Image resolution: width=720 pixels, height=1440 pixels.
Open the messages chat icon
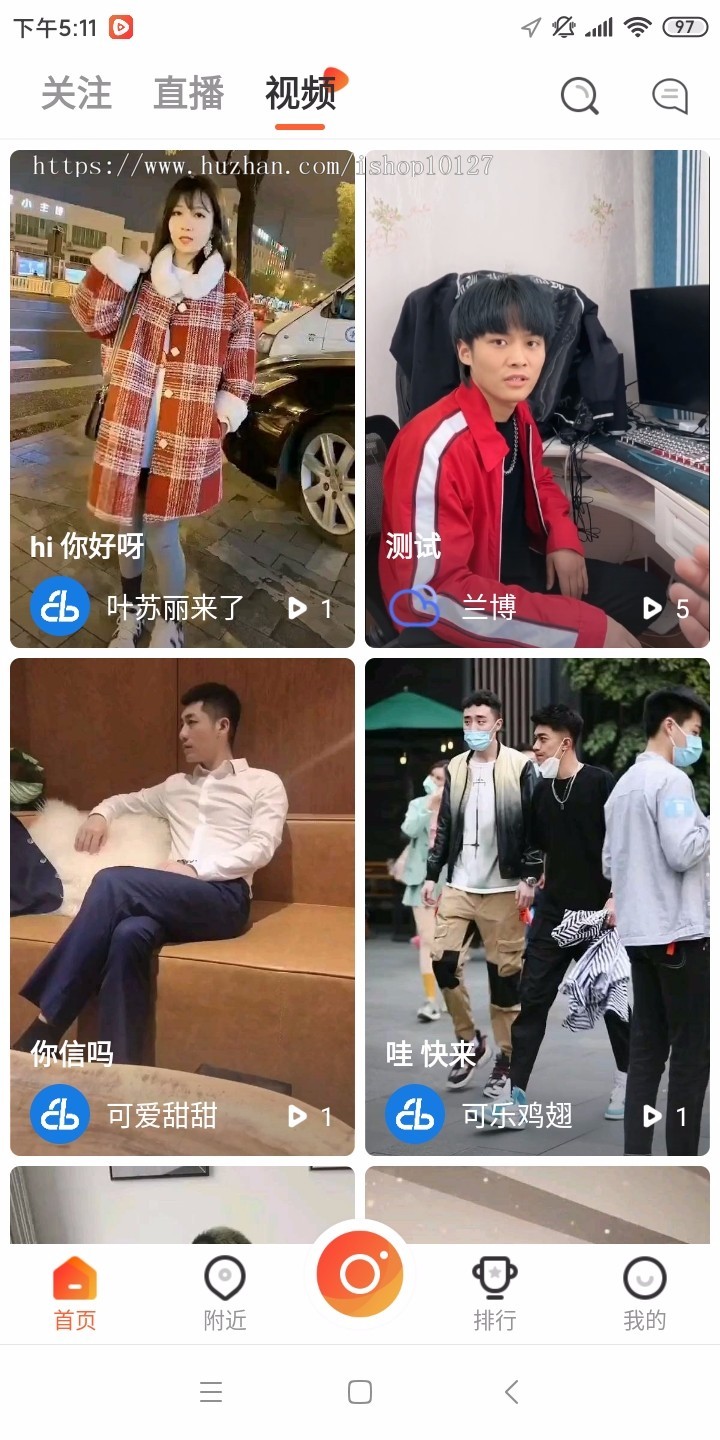click(669, 96)
